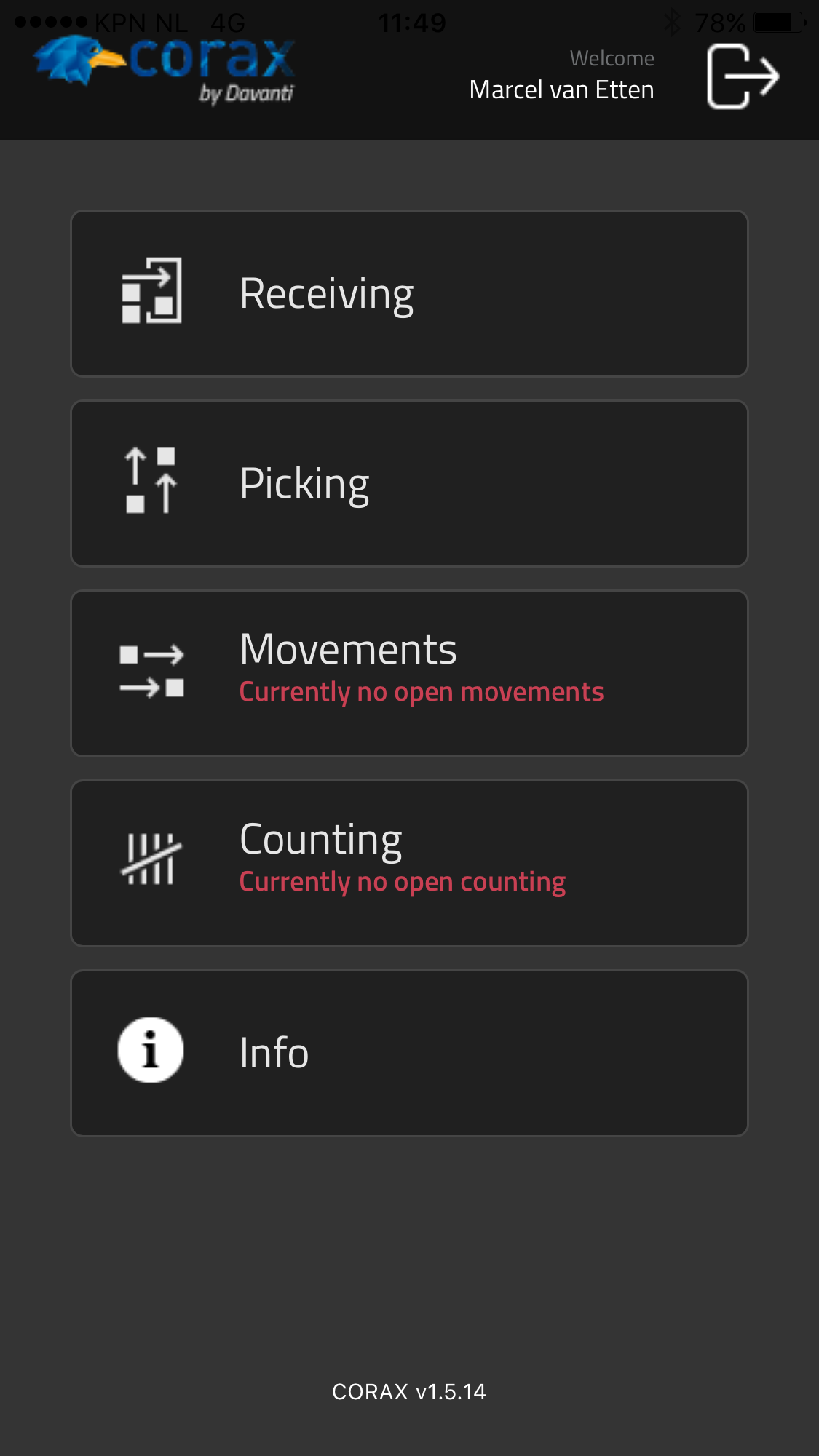This screenshot has height=1456, width=819.
Task: Tap the logout icon
Action: click(x=742, y=76)
